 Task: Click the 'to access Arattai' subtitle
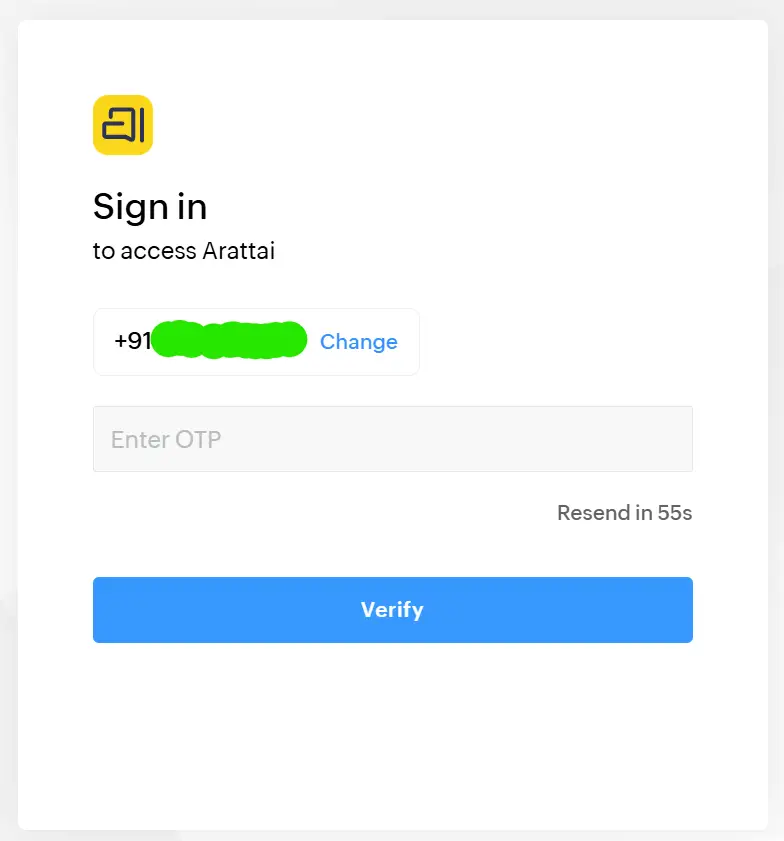pos(184,251)
